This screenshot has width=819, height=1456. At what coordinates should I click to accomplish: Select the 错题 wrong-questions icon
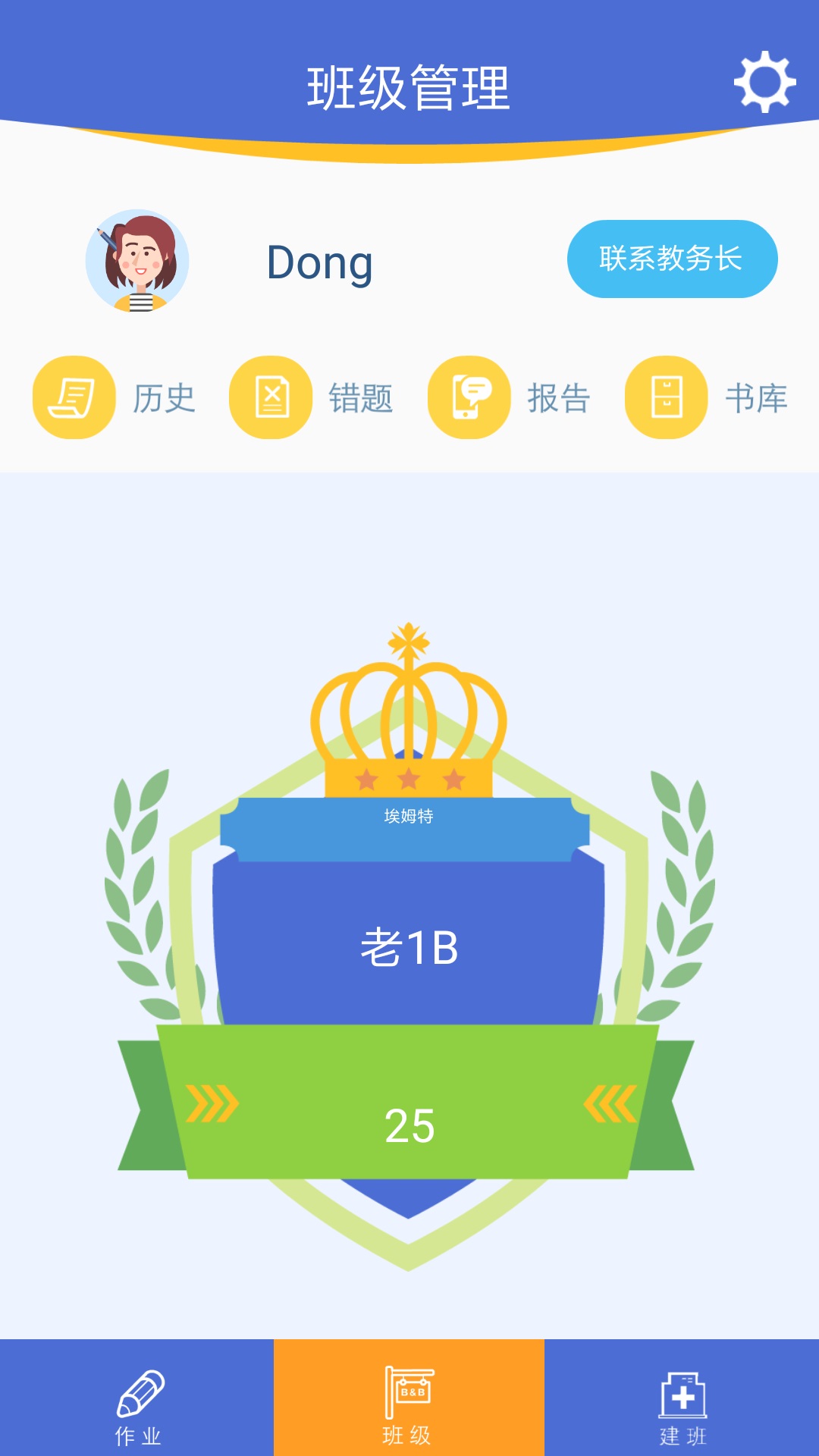point(271,399)
